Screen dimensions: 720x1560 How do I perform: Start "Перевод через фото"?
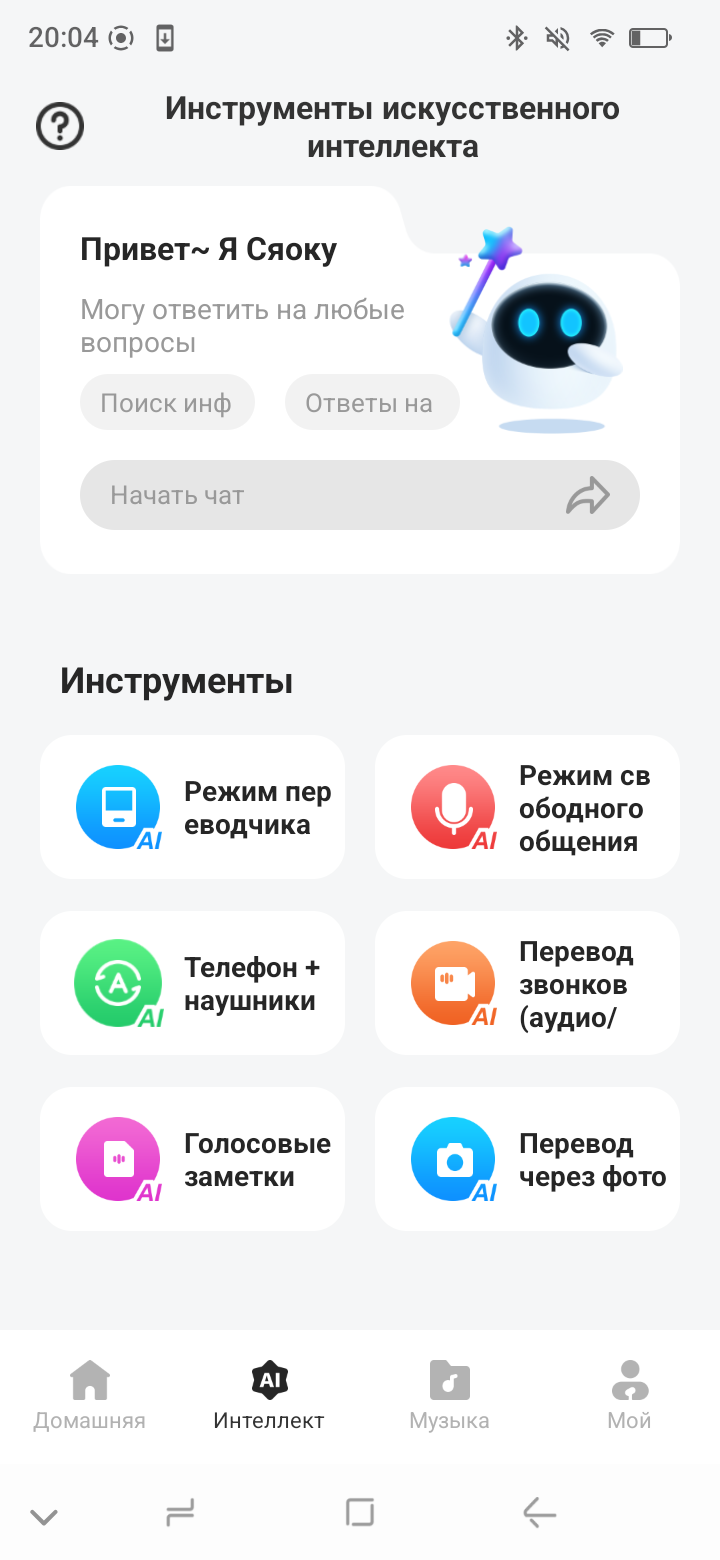click(x=527, y=1159)
